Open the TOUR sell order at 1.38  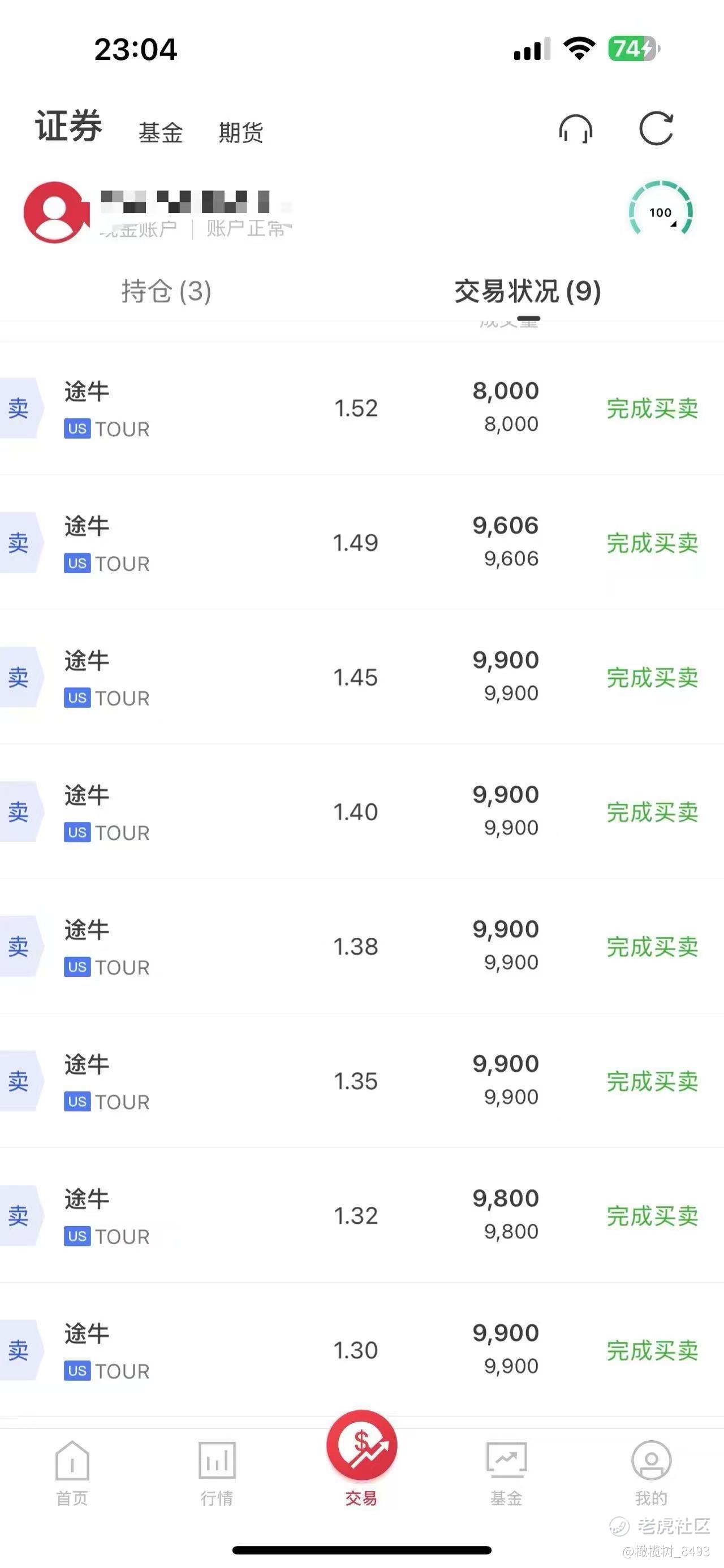(361, 946)
